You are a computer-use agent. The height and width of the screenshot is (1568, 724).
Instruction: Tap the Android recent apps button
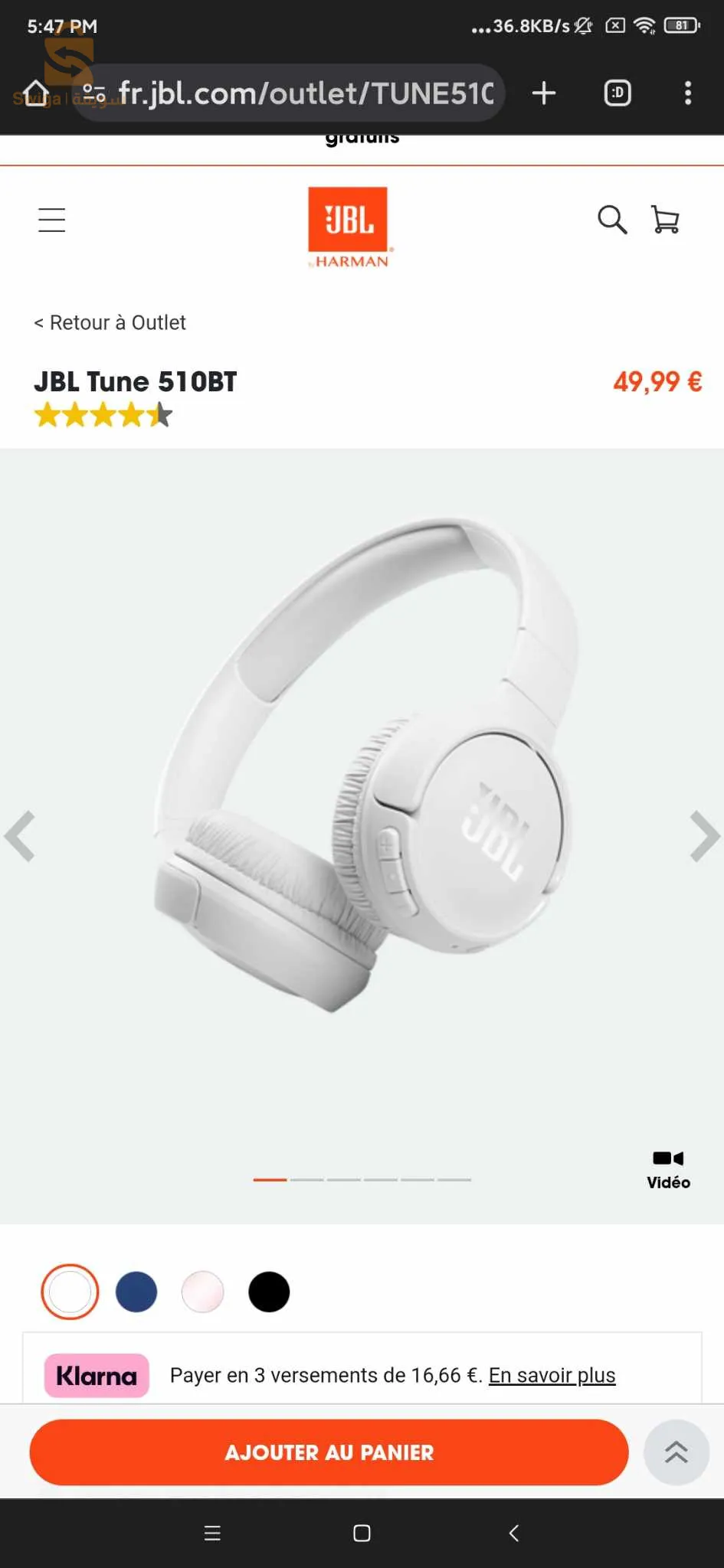tap(212, 1534)
